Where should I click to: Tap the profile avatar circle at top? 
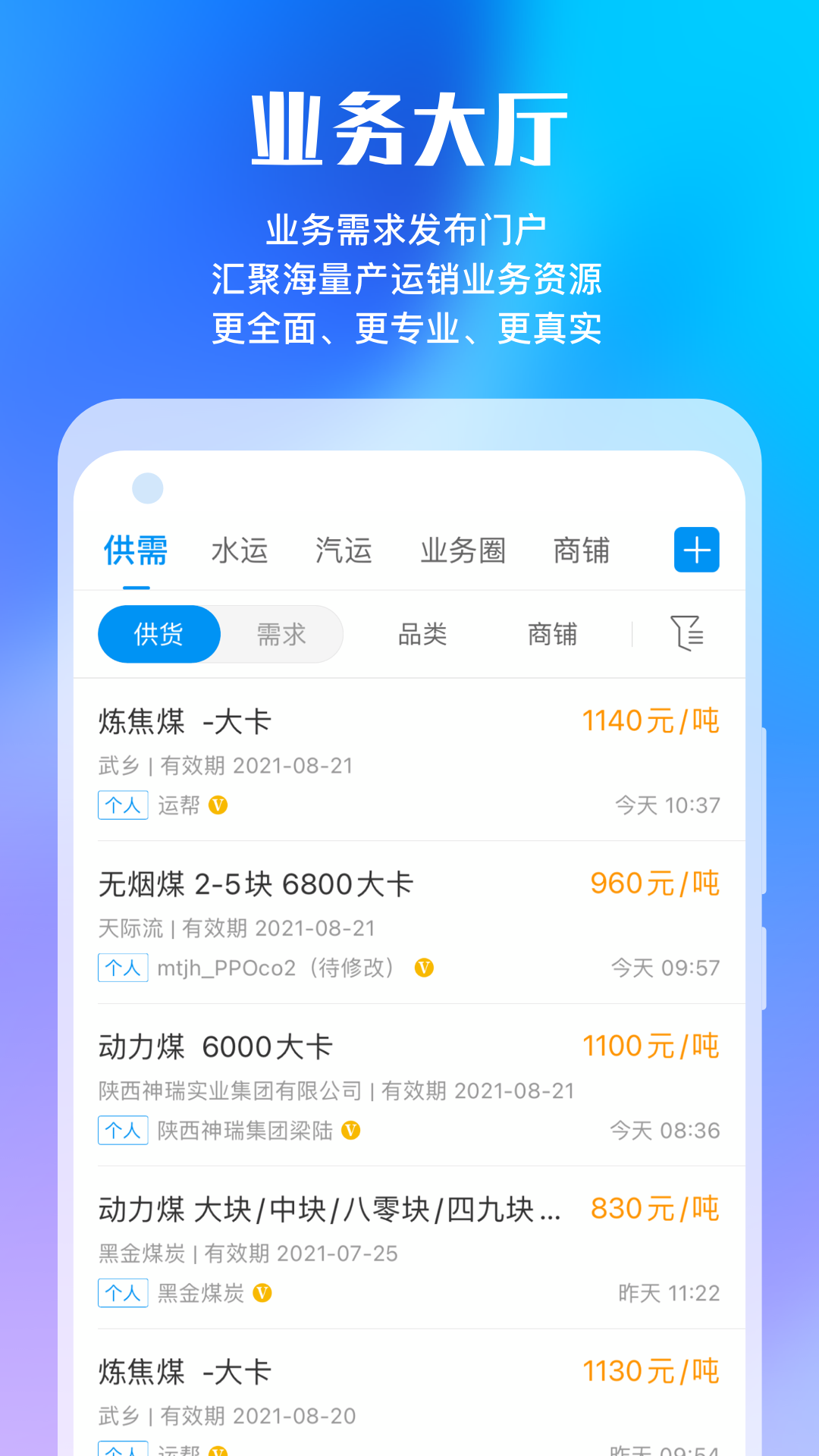point(147,488)
